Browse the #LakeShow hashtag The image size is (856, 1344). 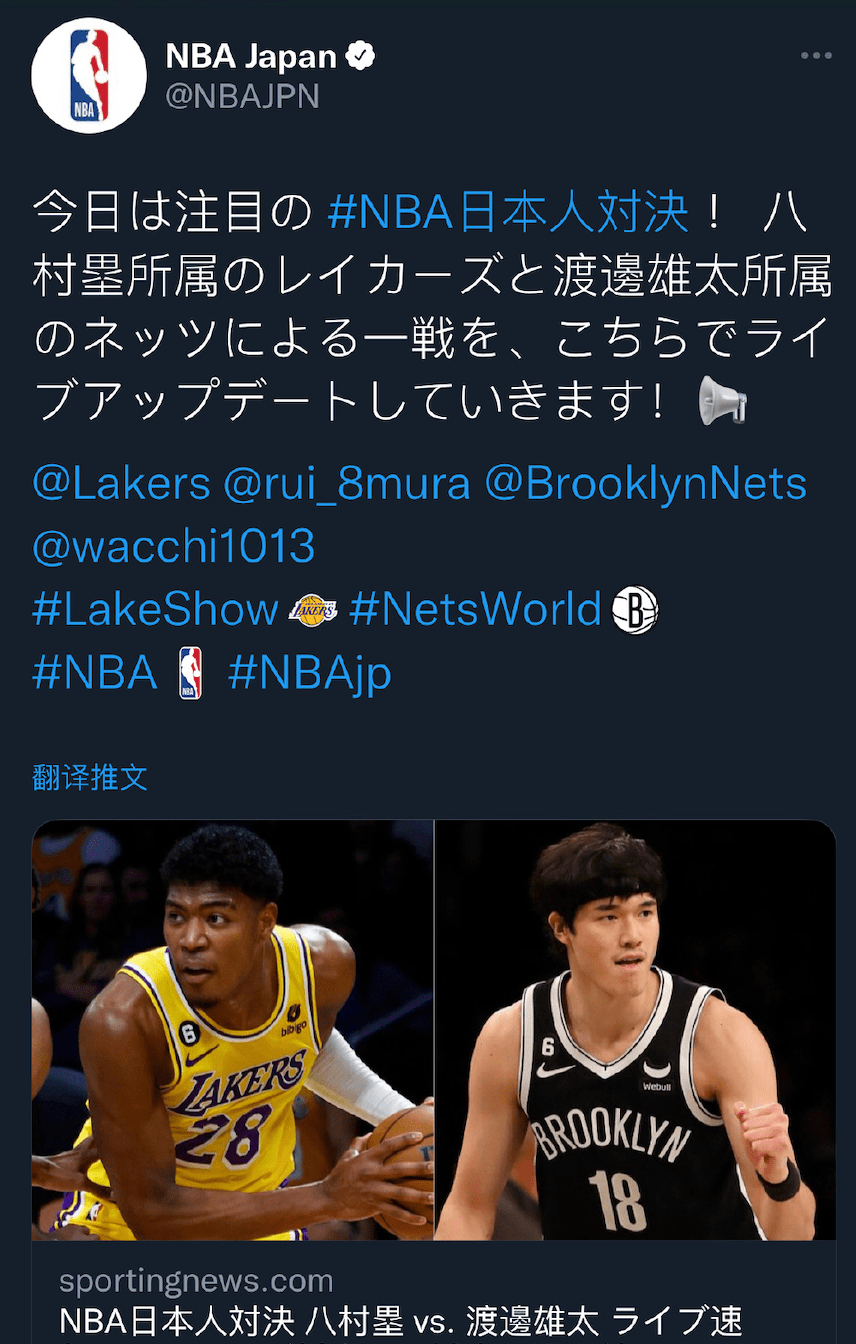(156, 609)
